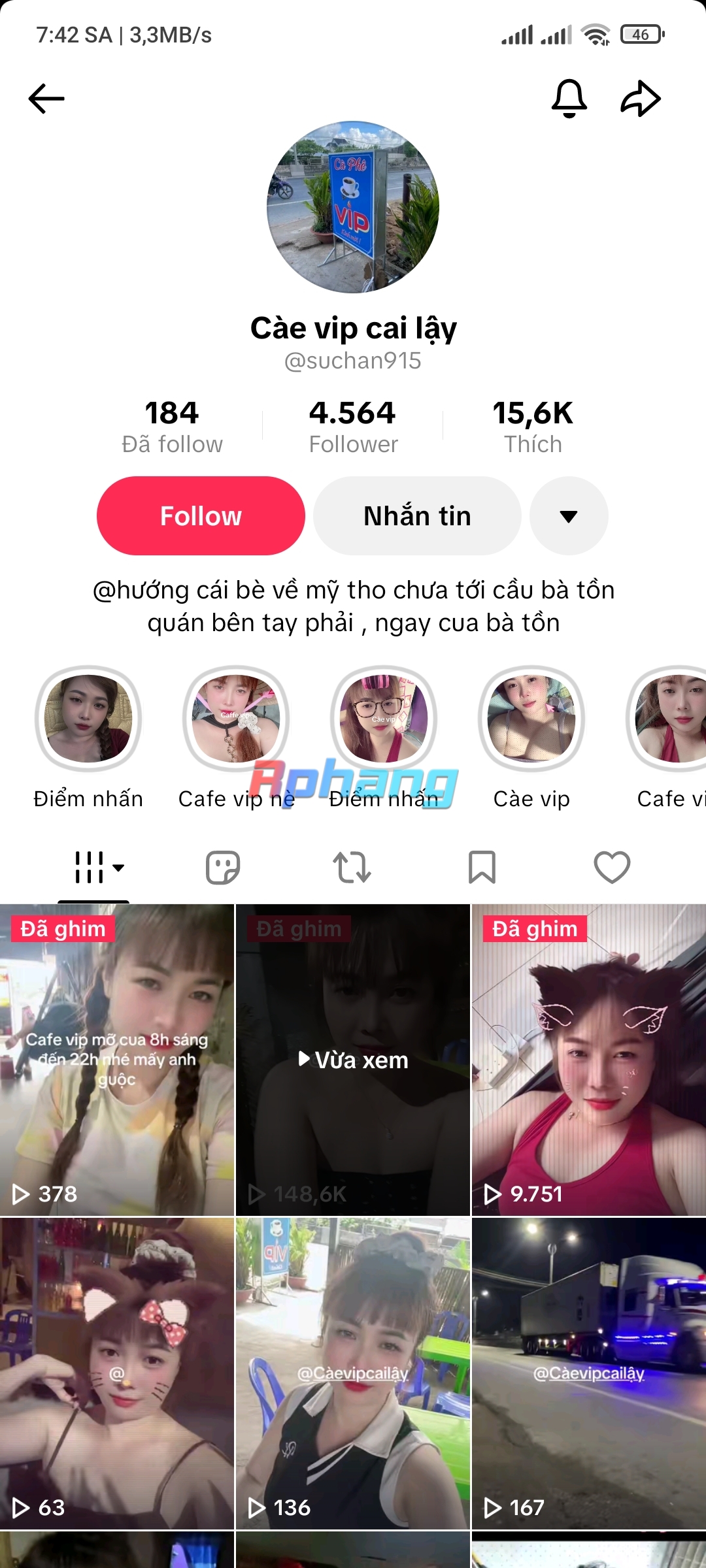
Task: Play the truck video with 167 views
Action: coord(589,1373)
